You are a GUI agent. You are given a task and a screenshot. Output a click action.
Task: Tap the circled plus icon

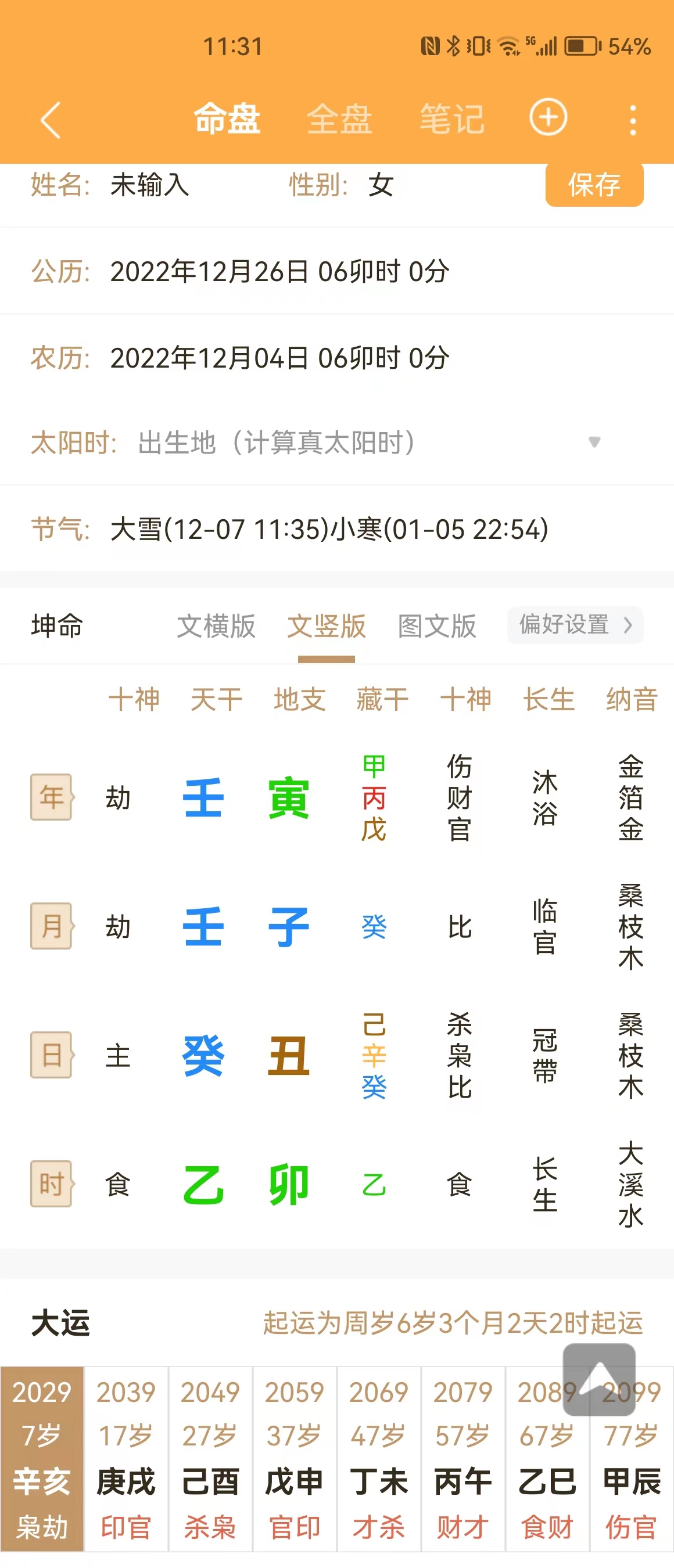(548, 117)
